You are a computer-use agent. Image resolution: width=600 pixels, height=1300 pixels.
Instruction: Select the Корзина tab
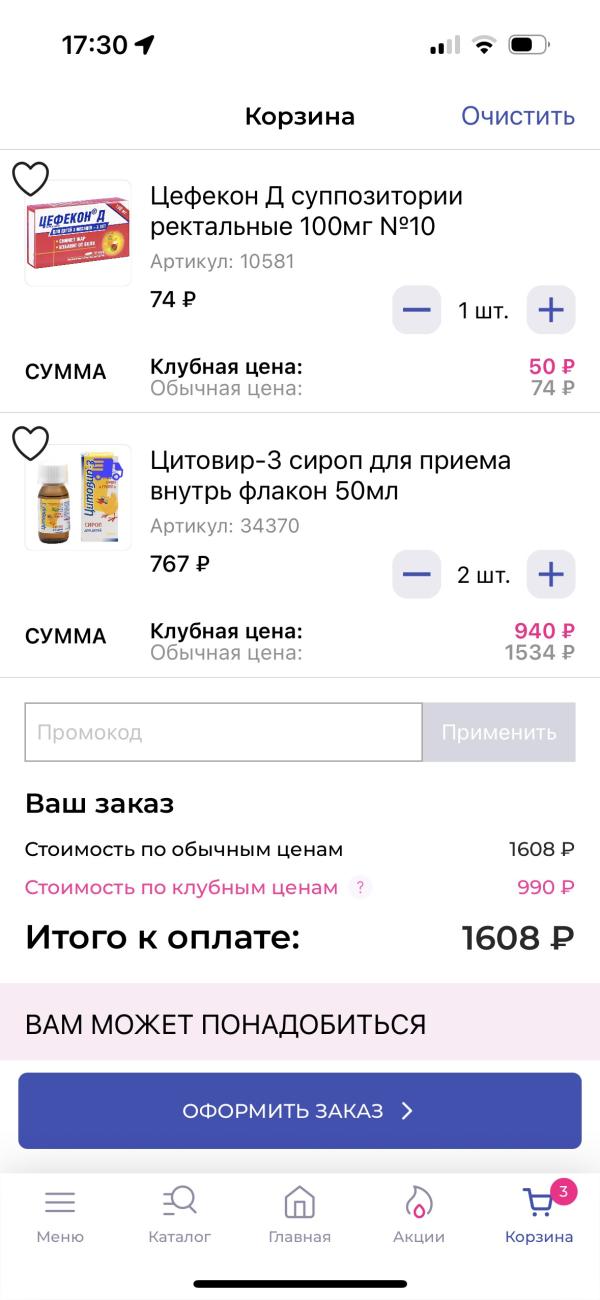[x=539, y=1214]
